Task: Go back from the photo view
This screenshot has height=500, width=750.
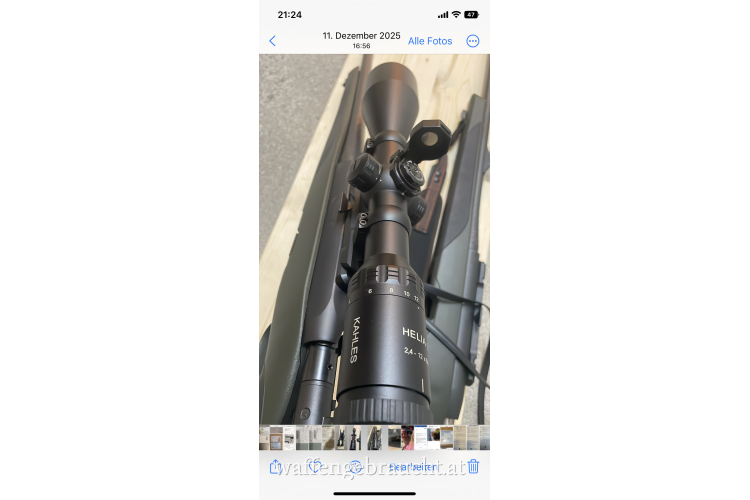Action: pos(272,41)
